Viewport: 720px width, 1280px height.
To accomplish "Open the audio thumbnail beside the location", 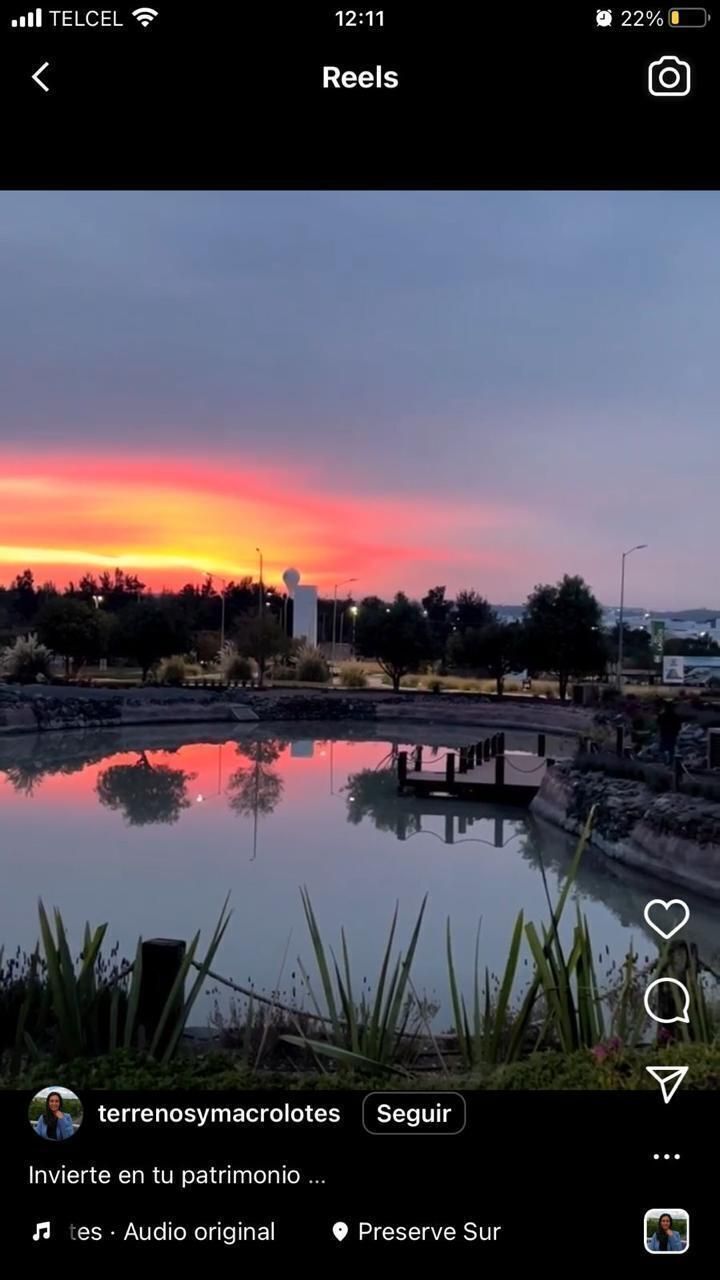I will [666, 1231].
